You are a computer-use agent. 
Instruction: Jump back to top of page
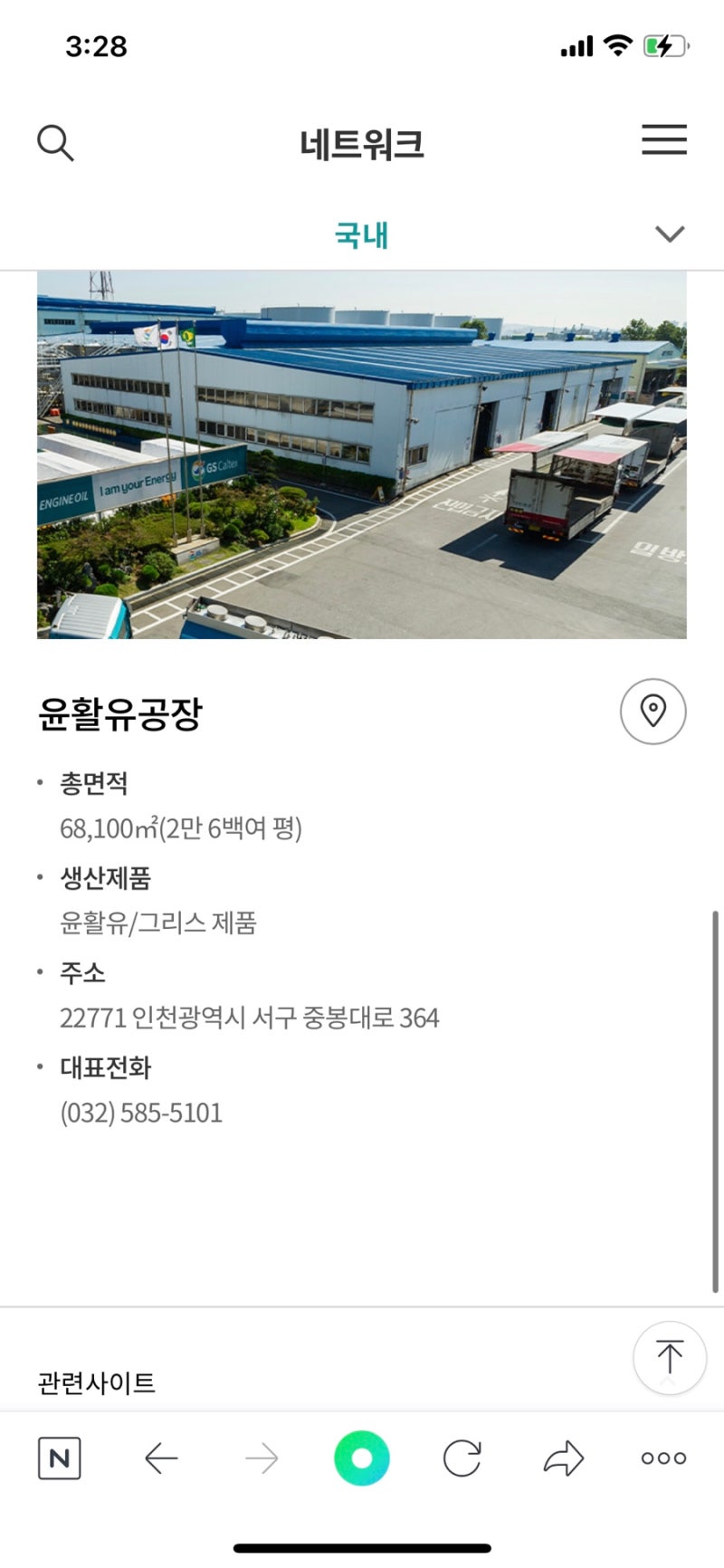coord(669,1357)
